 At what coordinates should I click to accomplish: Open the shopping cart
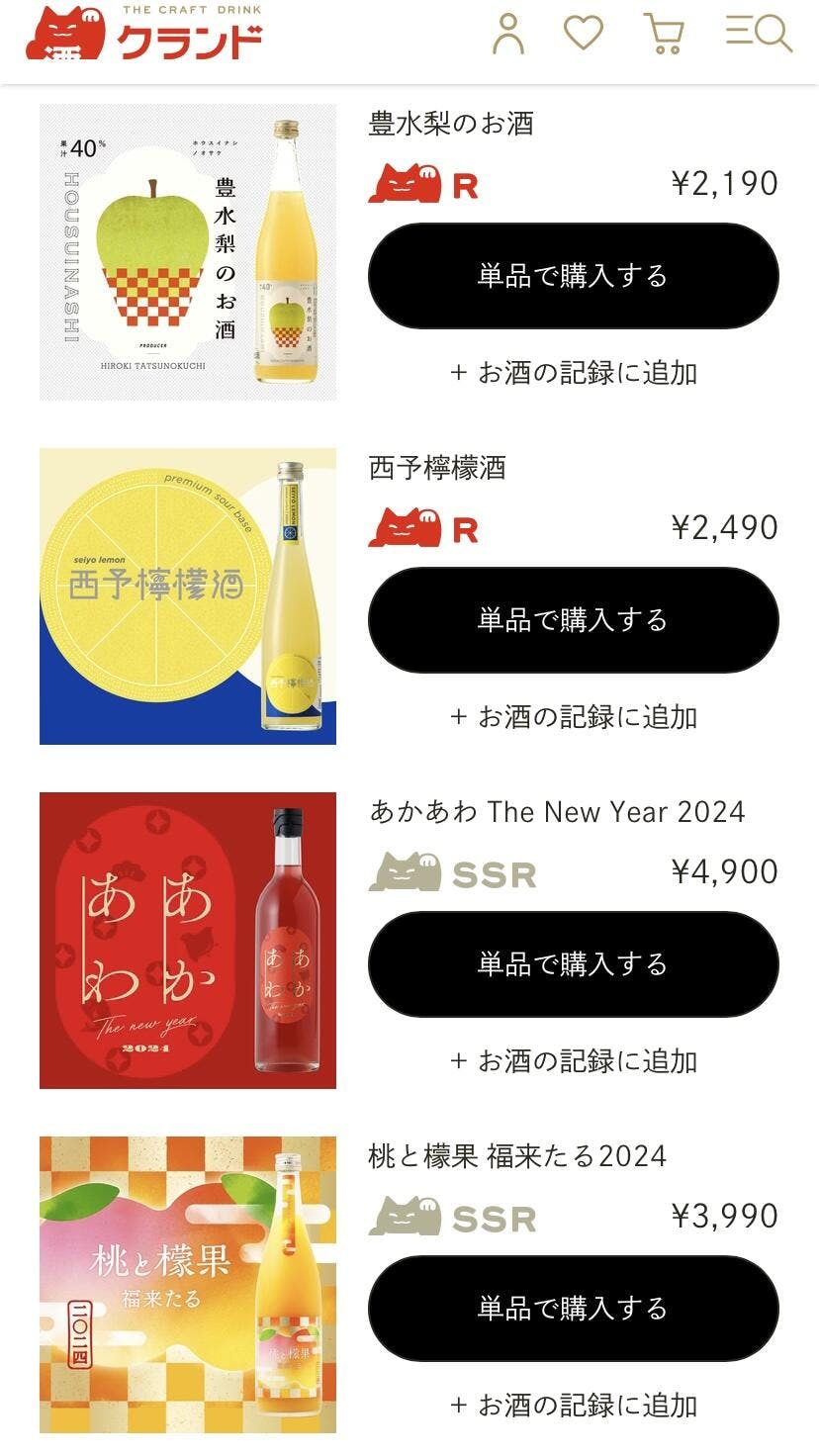[664, 35]
